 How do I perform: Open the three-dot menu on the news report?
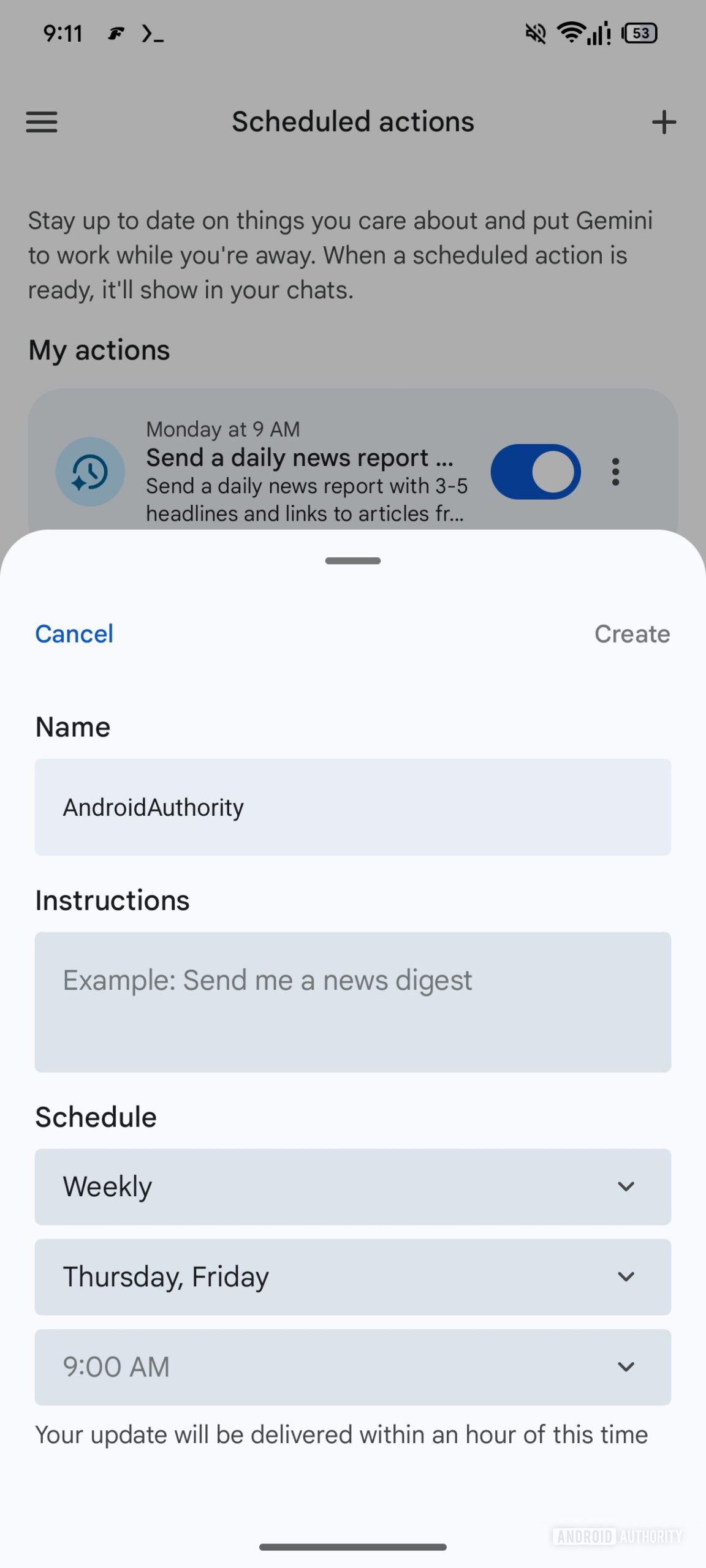point(615,471)
